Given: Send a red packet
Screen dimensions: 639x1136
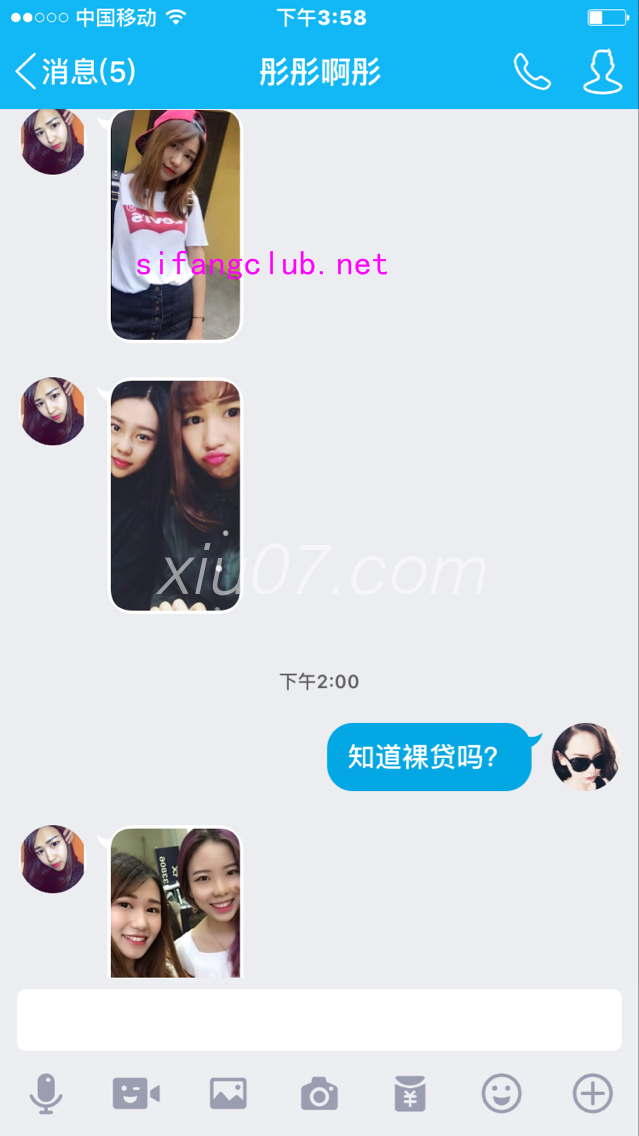Looking at the screenshot, I should pyautogui.click(x=410, y=1094).
